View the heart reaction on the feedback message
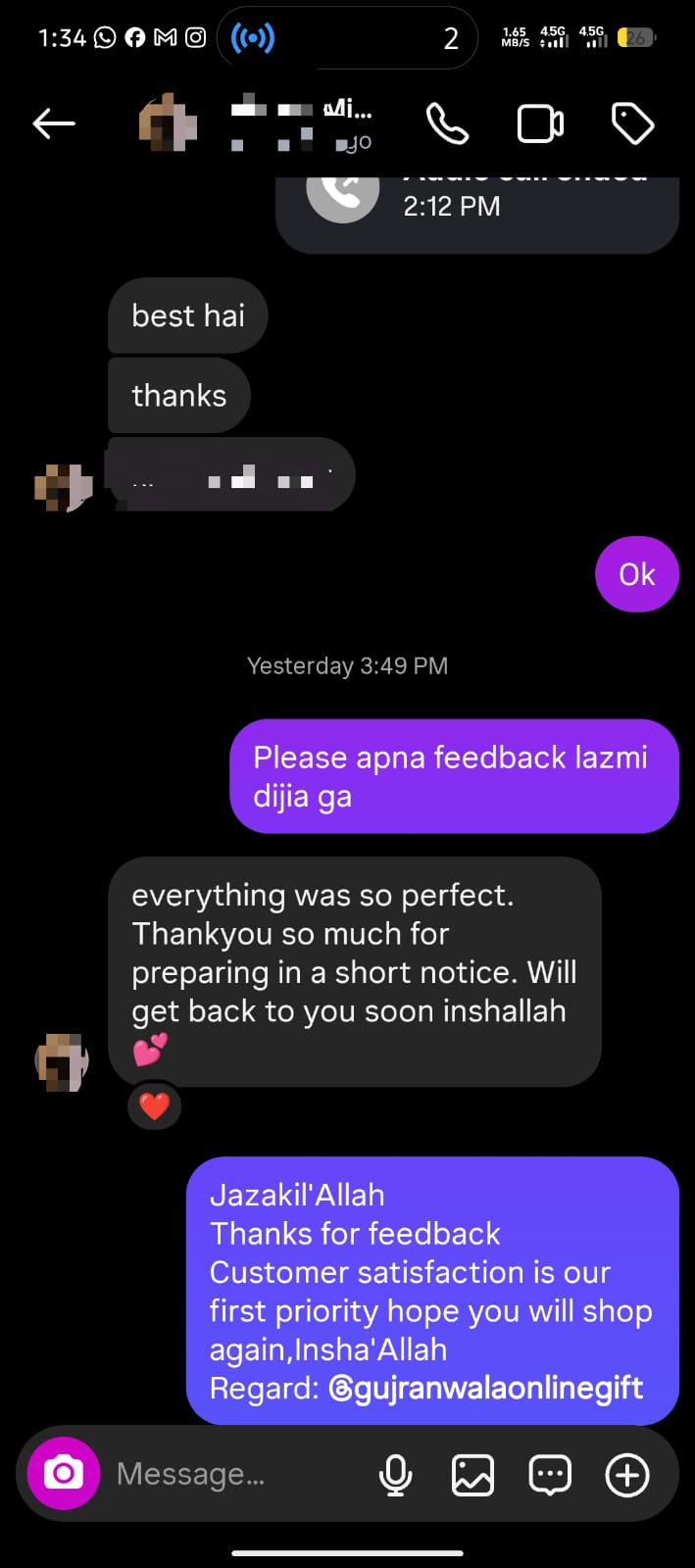 point(155,1106)
